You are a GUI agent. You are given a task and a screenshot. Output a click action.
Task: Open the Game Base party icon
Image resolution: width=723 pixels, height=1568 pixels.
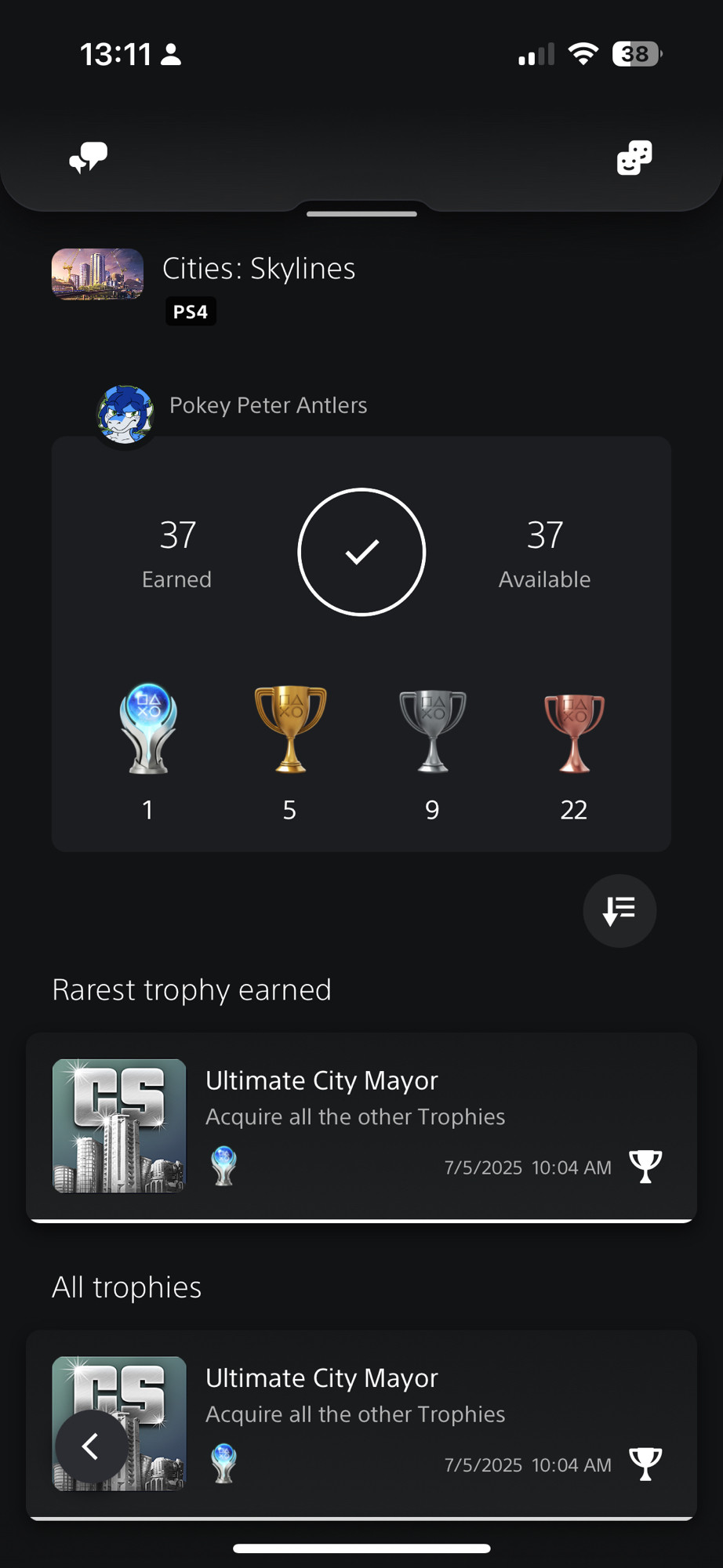[634, 158]
